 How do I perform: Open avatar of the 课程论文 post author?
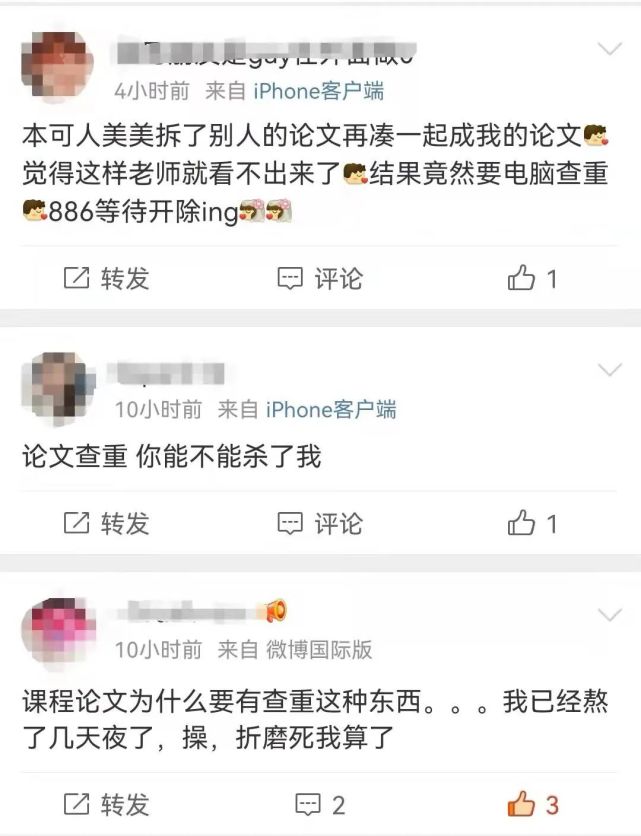[x=56, y=629]
